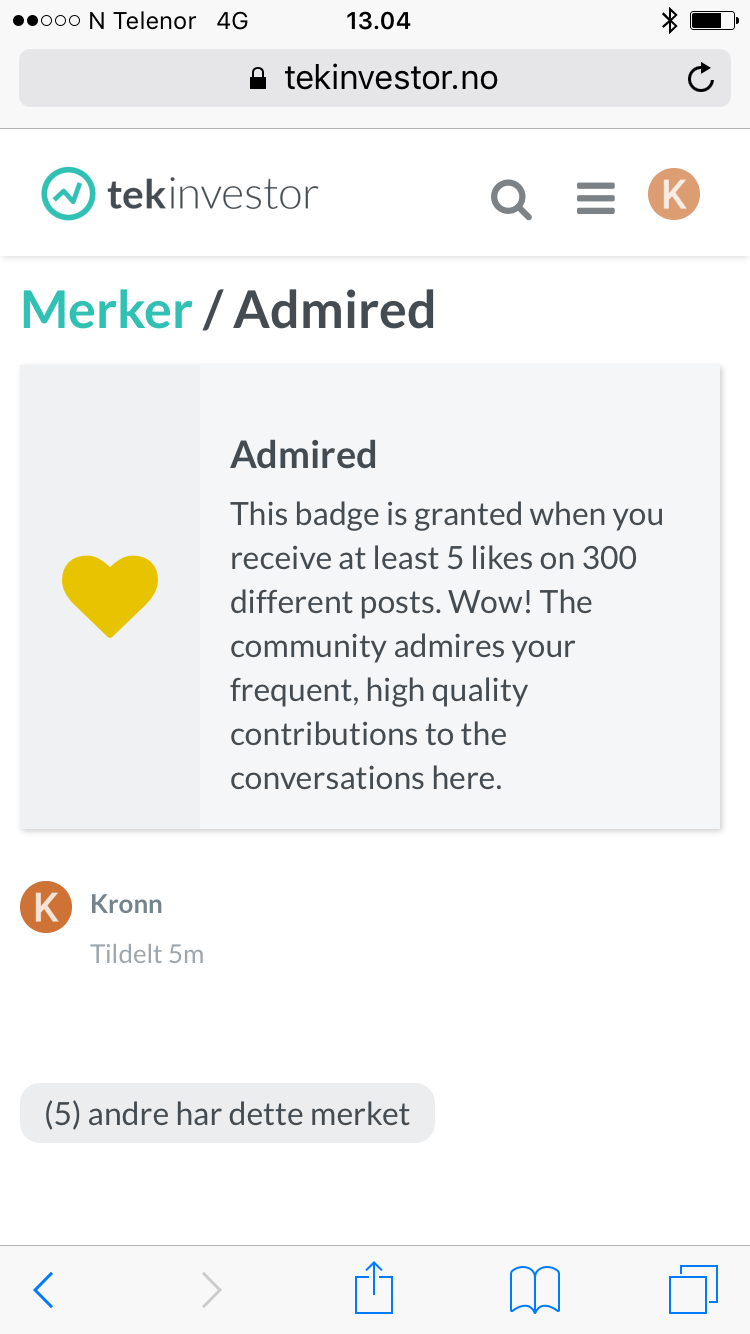This screenshot has height=1334, width=750.
Task: Open the hamburger menu
Action: coord(596,198)
